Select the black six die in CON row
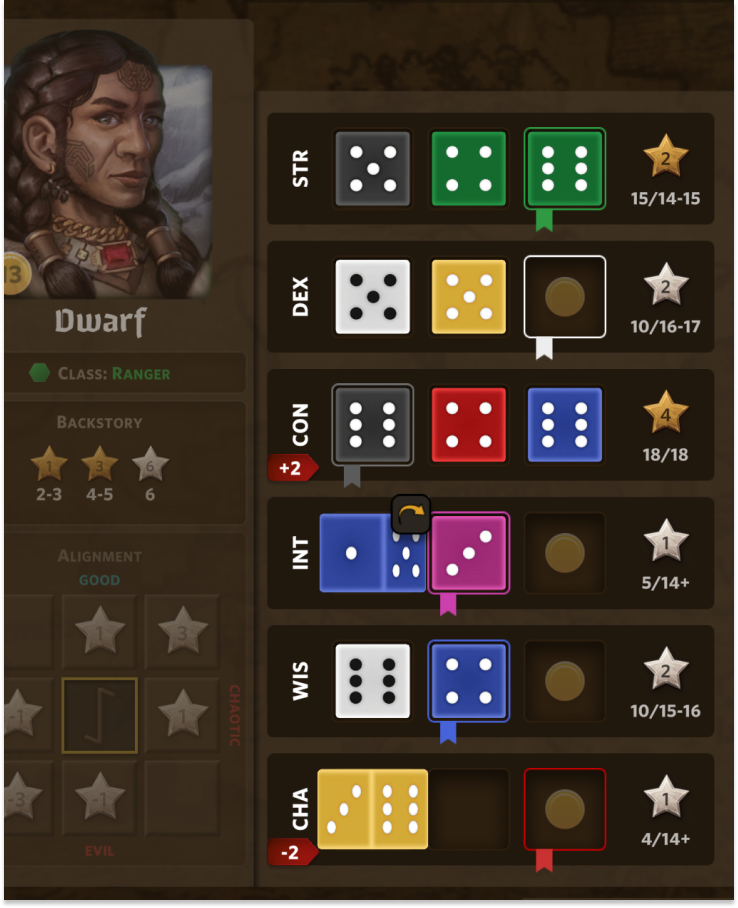The image size is (738, 908). pyautogui.click(x=372, y=425)
